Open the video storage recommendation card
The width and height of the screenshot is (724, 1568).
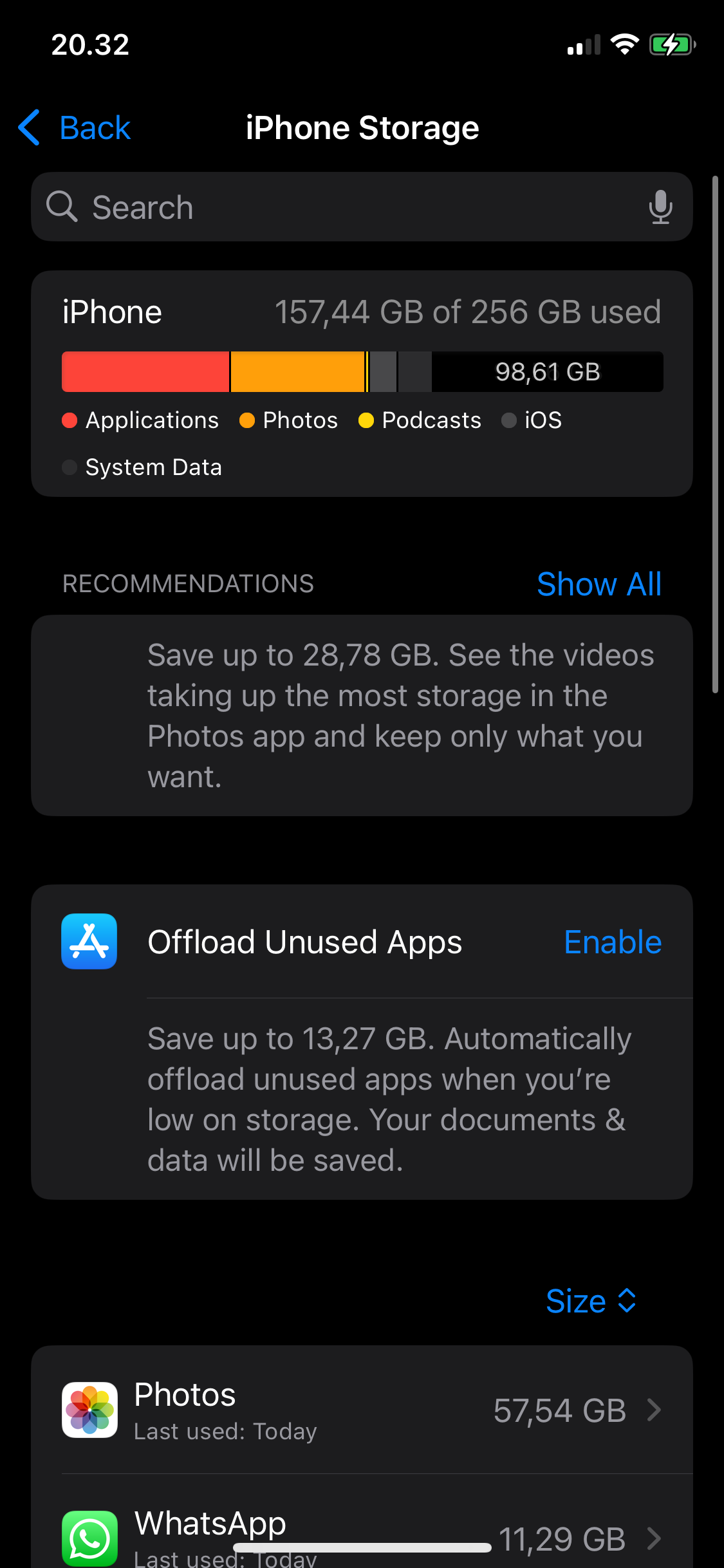click(x=362, y=716)
